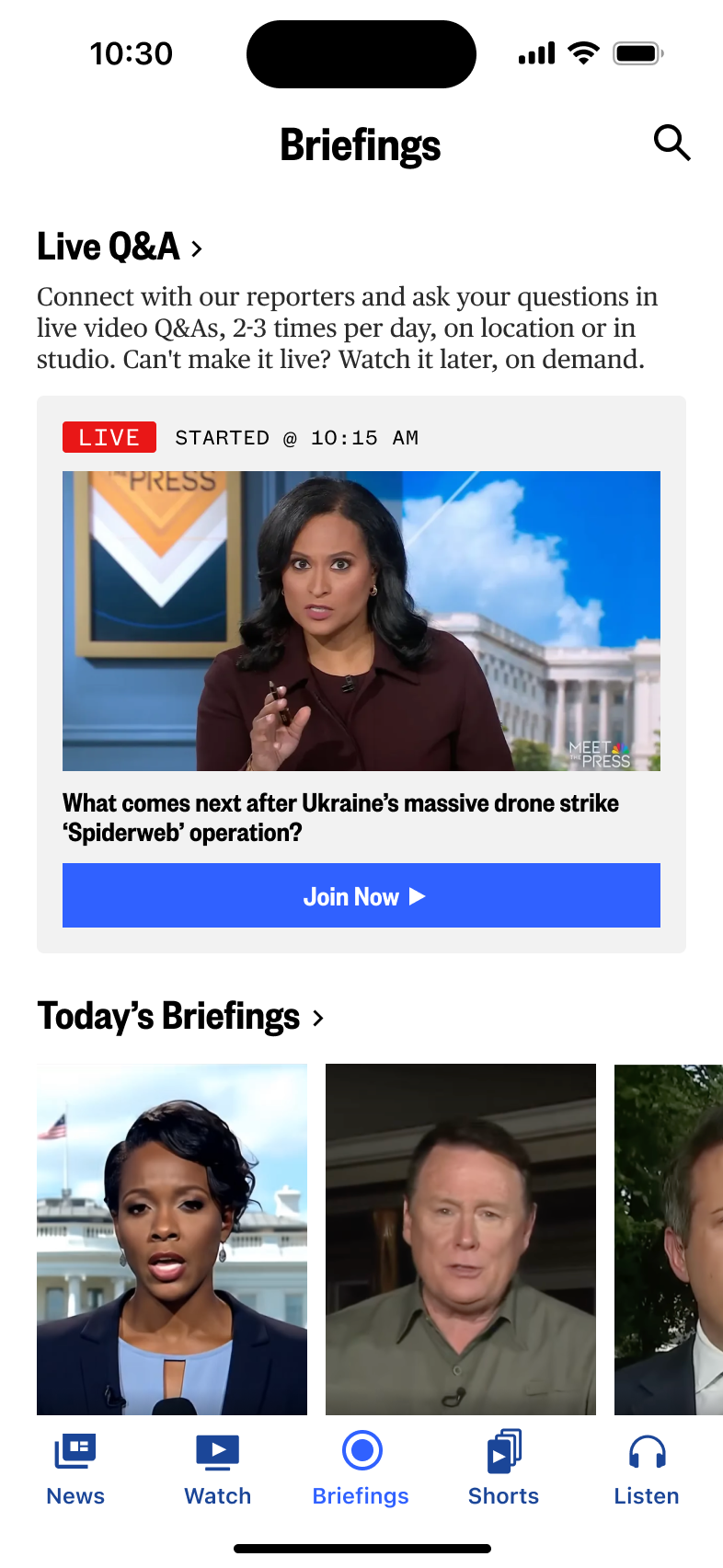
Task: Open the Listen tab
Action: click(x=647, y=1469)
